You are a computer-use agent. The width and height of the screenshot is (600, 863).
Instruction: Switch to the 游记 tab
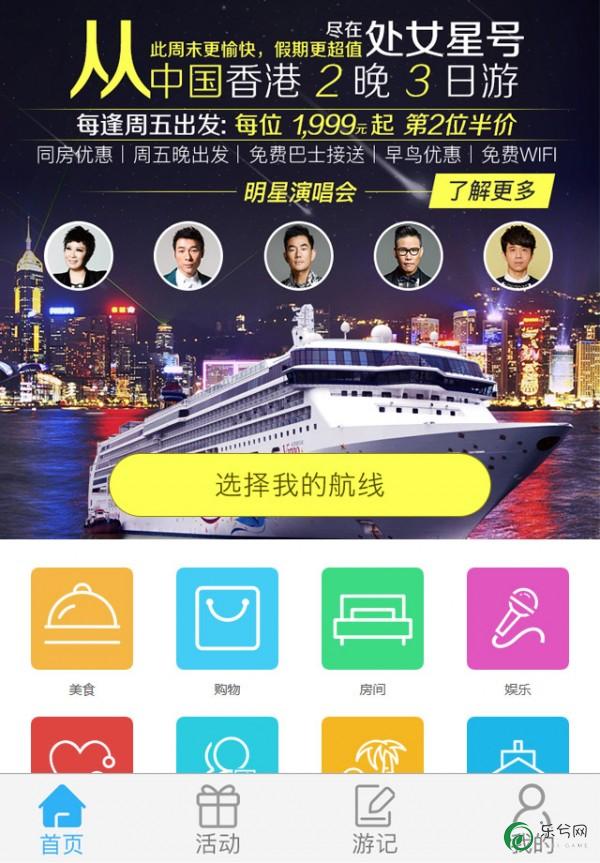(375, 820)
